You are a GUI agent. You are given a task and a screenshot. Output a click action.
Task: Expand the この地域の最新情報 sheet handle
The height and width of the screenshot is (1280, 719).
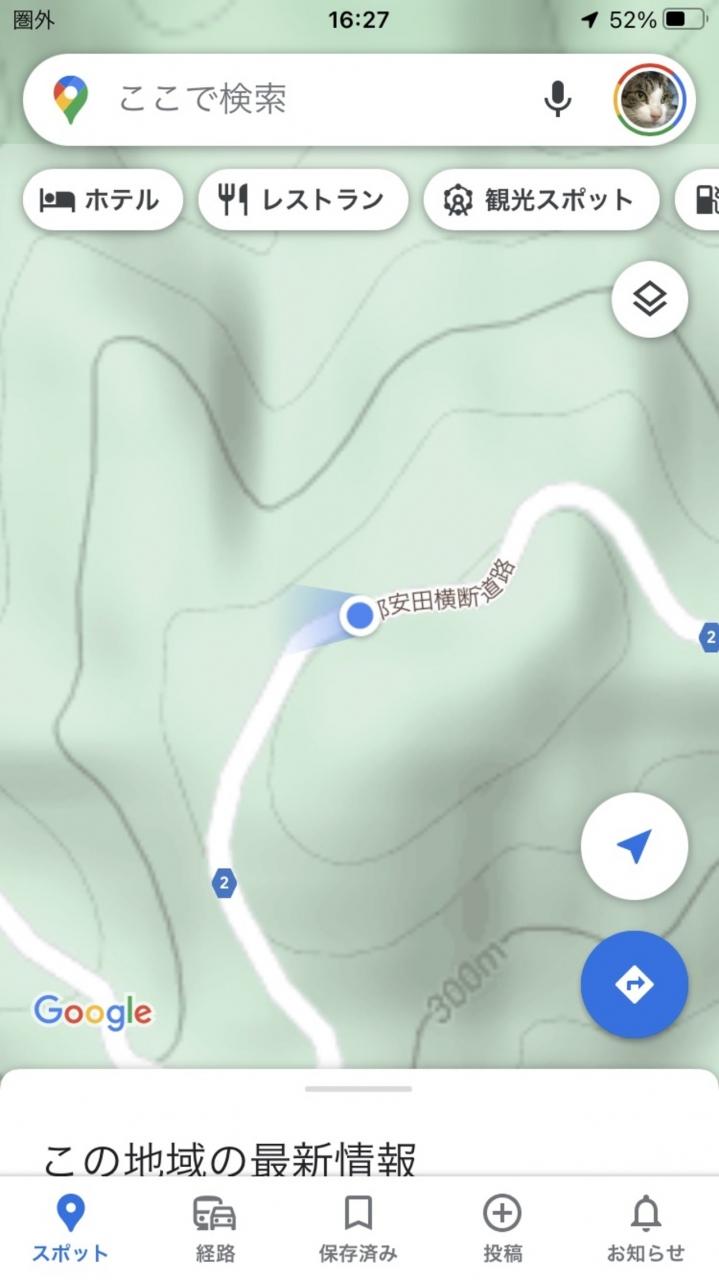[x=359, y=1089]
